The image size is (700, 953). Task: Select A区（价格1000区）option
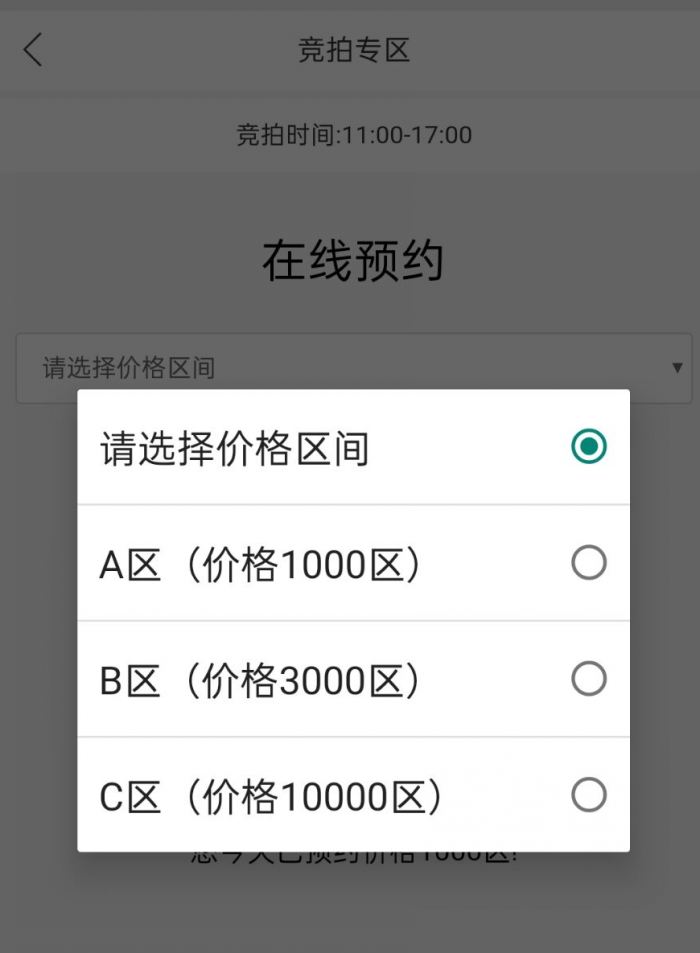[x=353, y=564]
